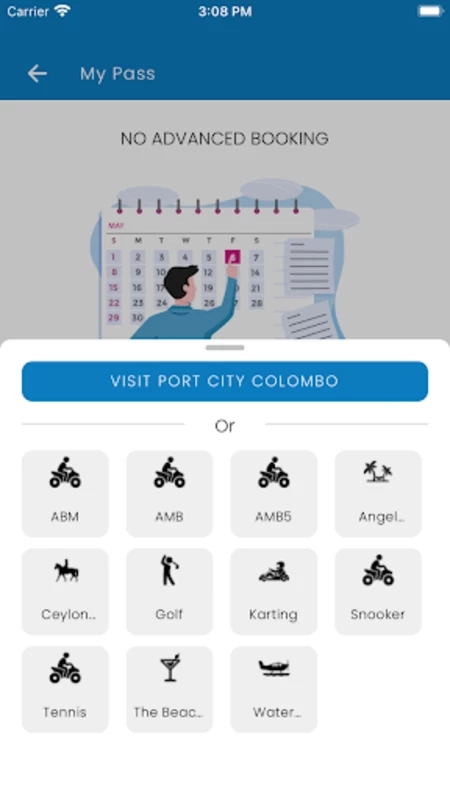Open the Tennis tile
Image resolution: width=450 pixels, height=800 pixels.
[x=65, y=689]
